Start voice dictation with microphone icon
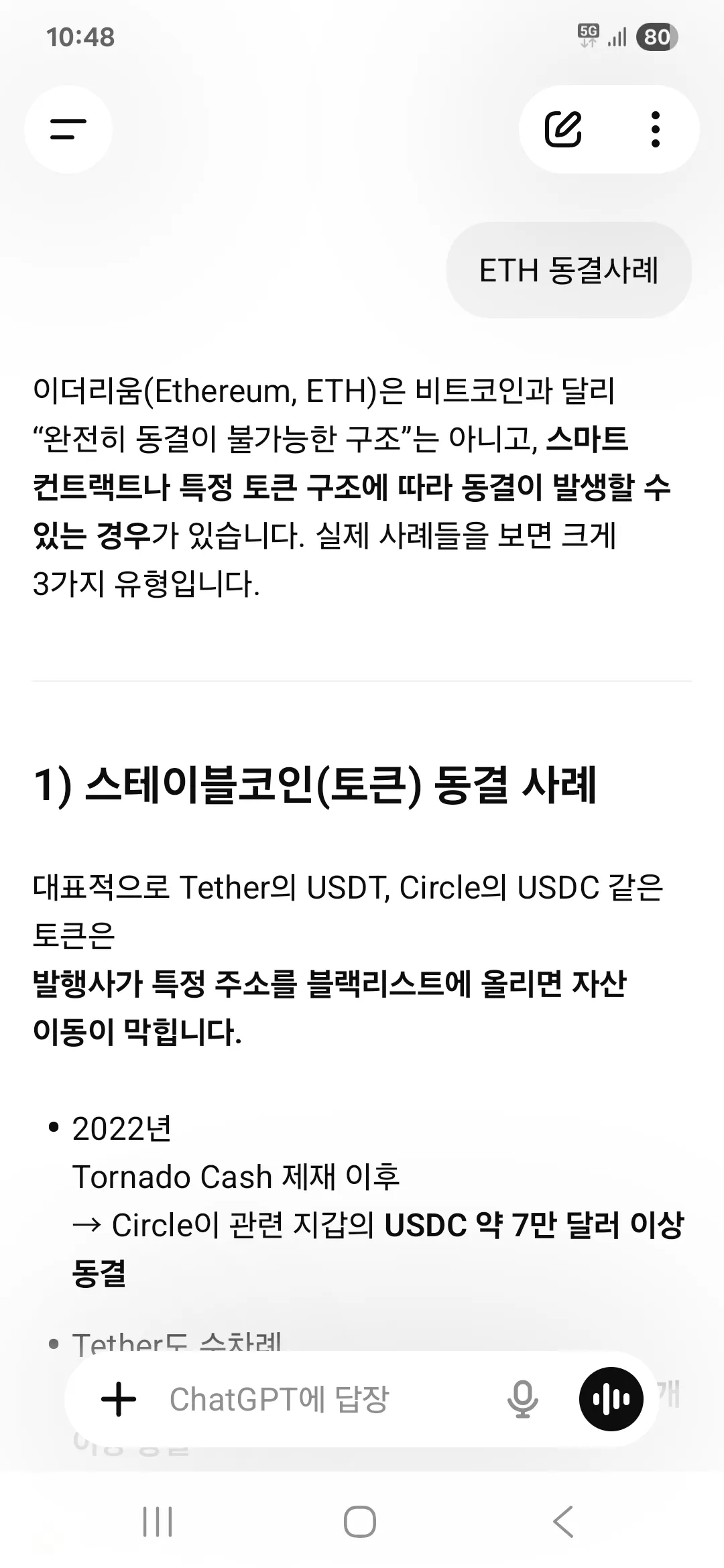 click(x=522, y=1399)
